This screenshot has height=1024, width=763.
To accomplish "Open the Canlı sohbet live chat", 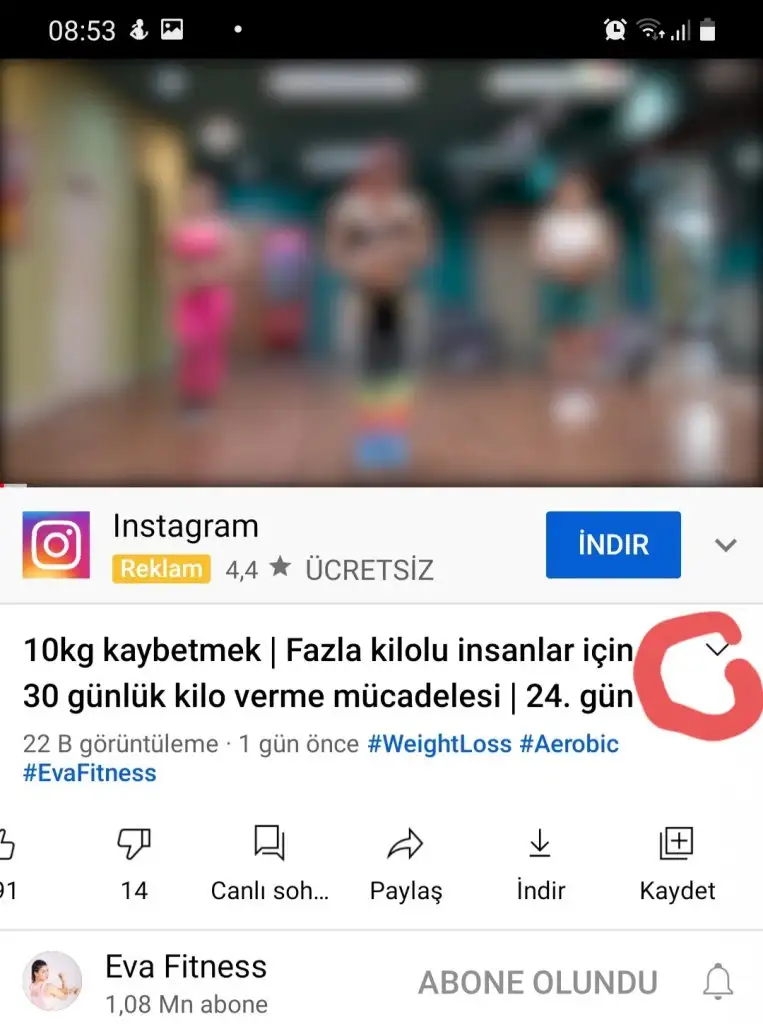I will 269,862.
